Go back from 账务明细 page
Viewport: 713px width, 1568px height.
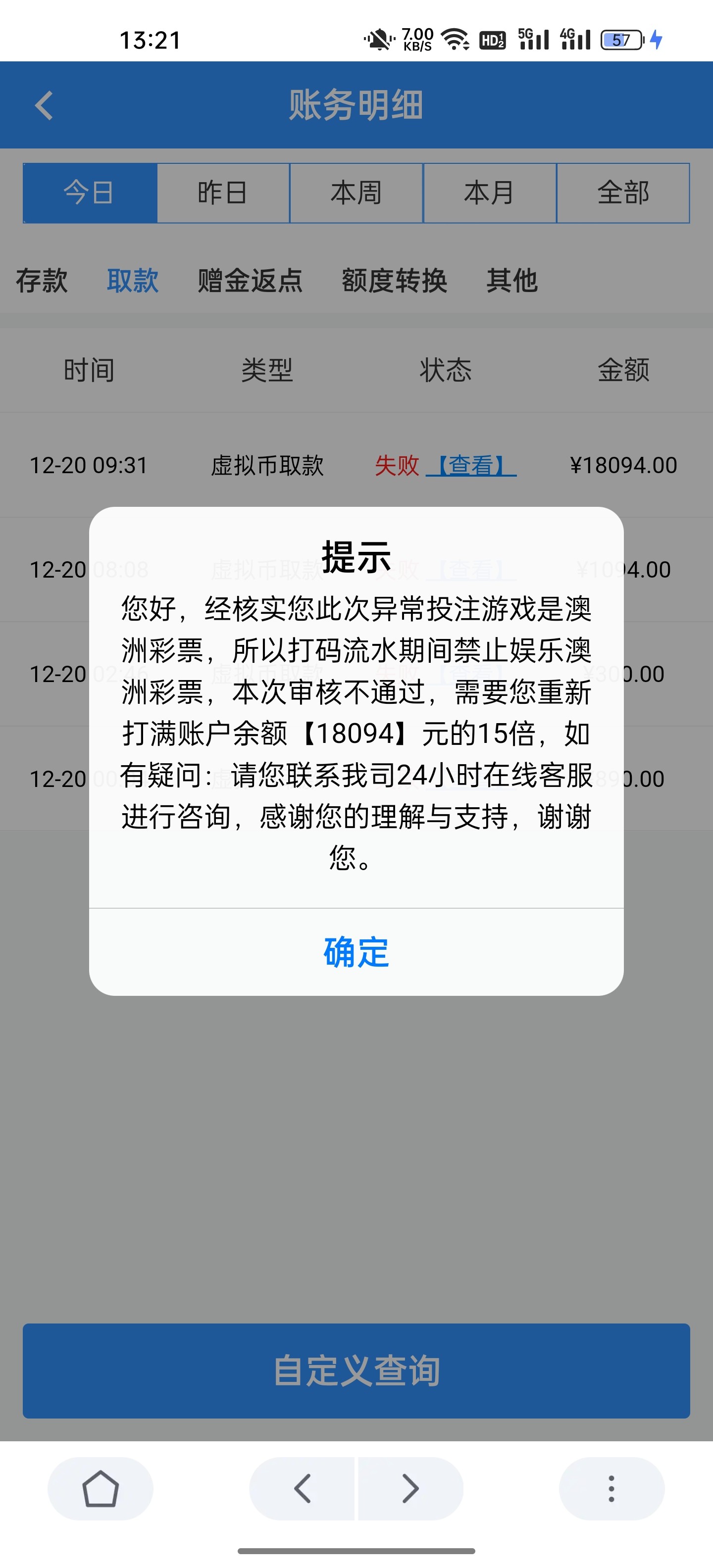click(44, 105)
